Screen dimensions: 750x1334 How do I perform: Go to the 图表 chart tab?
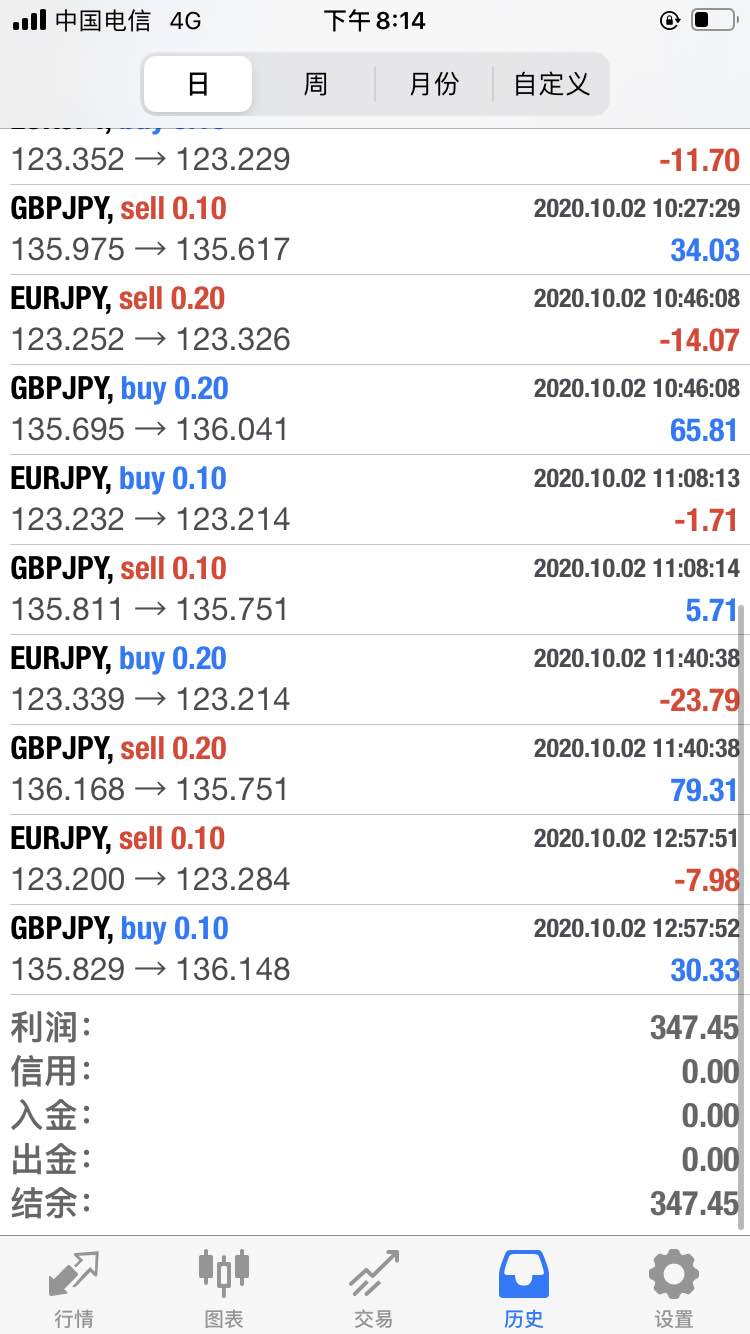point(224,1288)
